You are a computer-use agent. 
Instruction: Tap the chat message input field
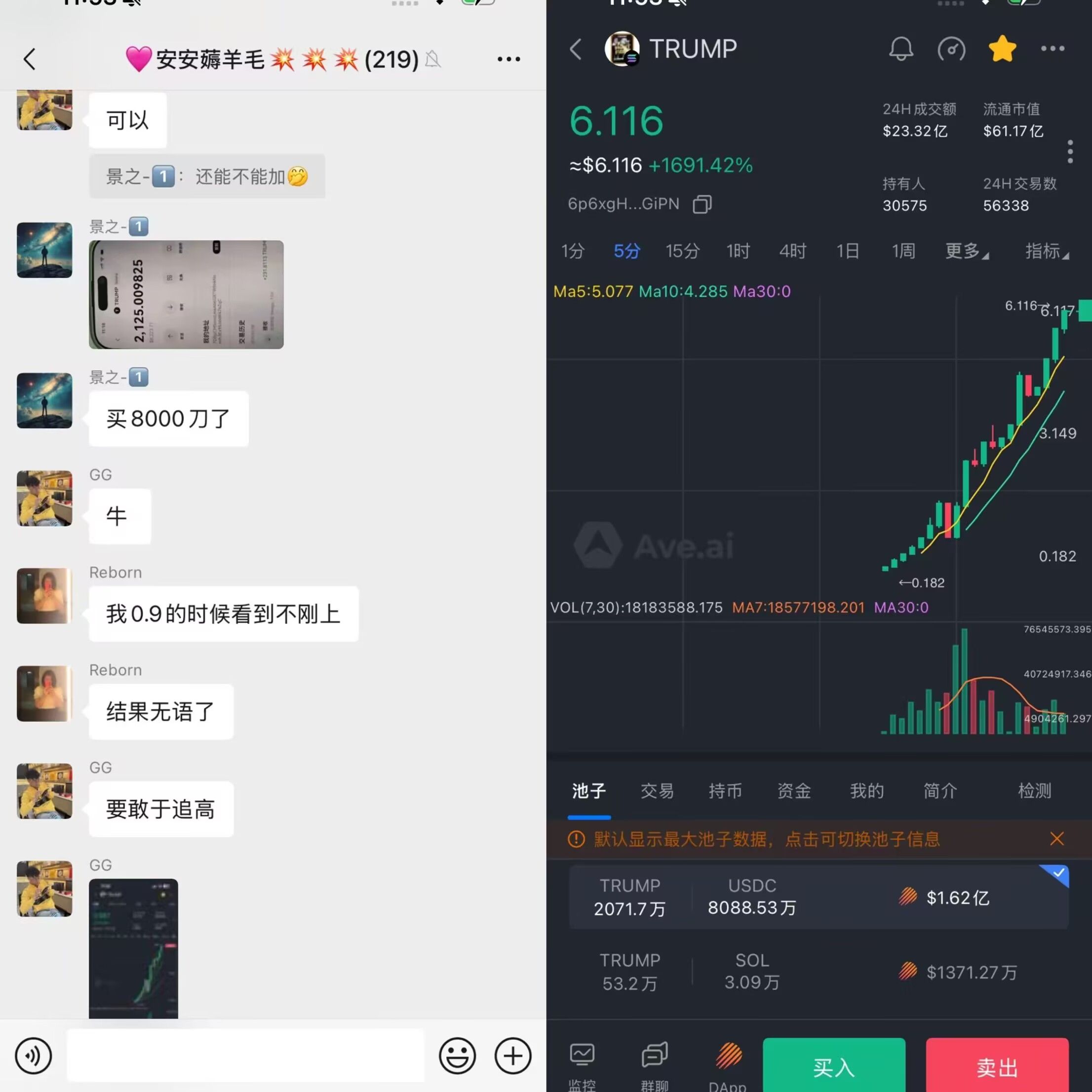[x=245, y=1055]
